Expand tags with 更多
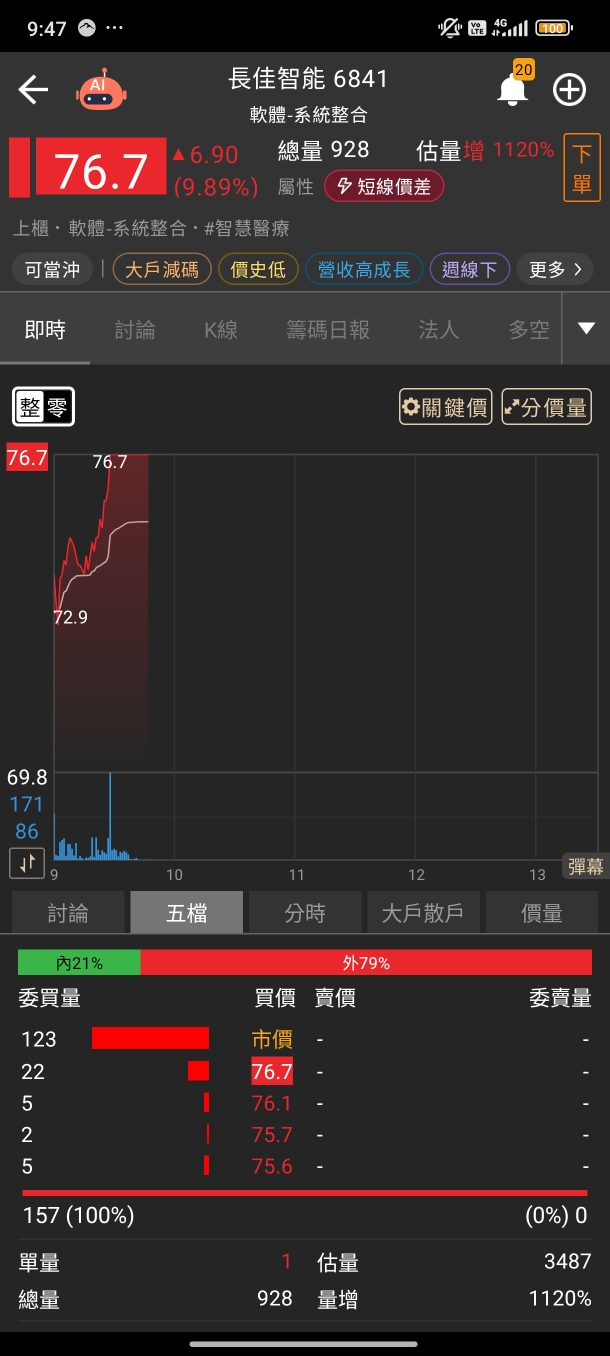 point(555,269)
